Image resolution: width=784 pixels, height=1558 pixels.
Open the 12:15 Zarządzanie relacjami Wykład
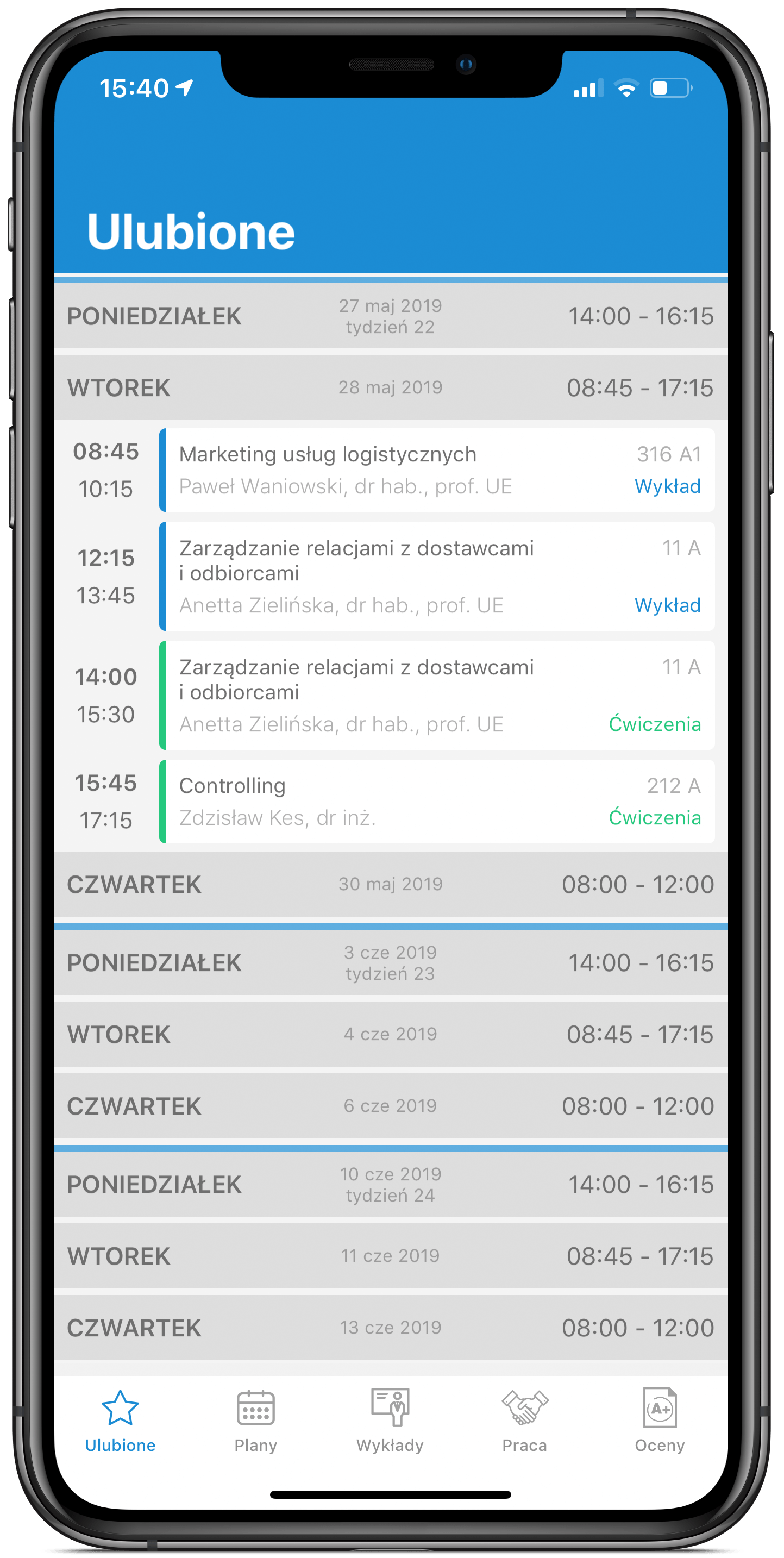[x=439, y=577]
